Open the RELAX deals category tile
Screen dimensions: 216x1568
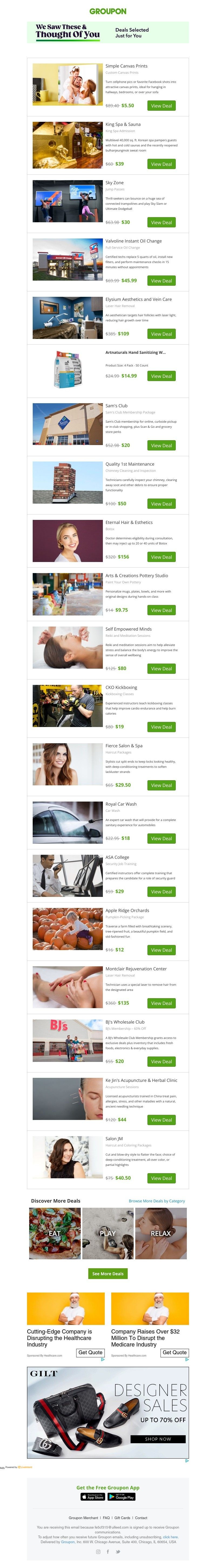[161, 1234]
